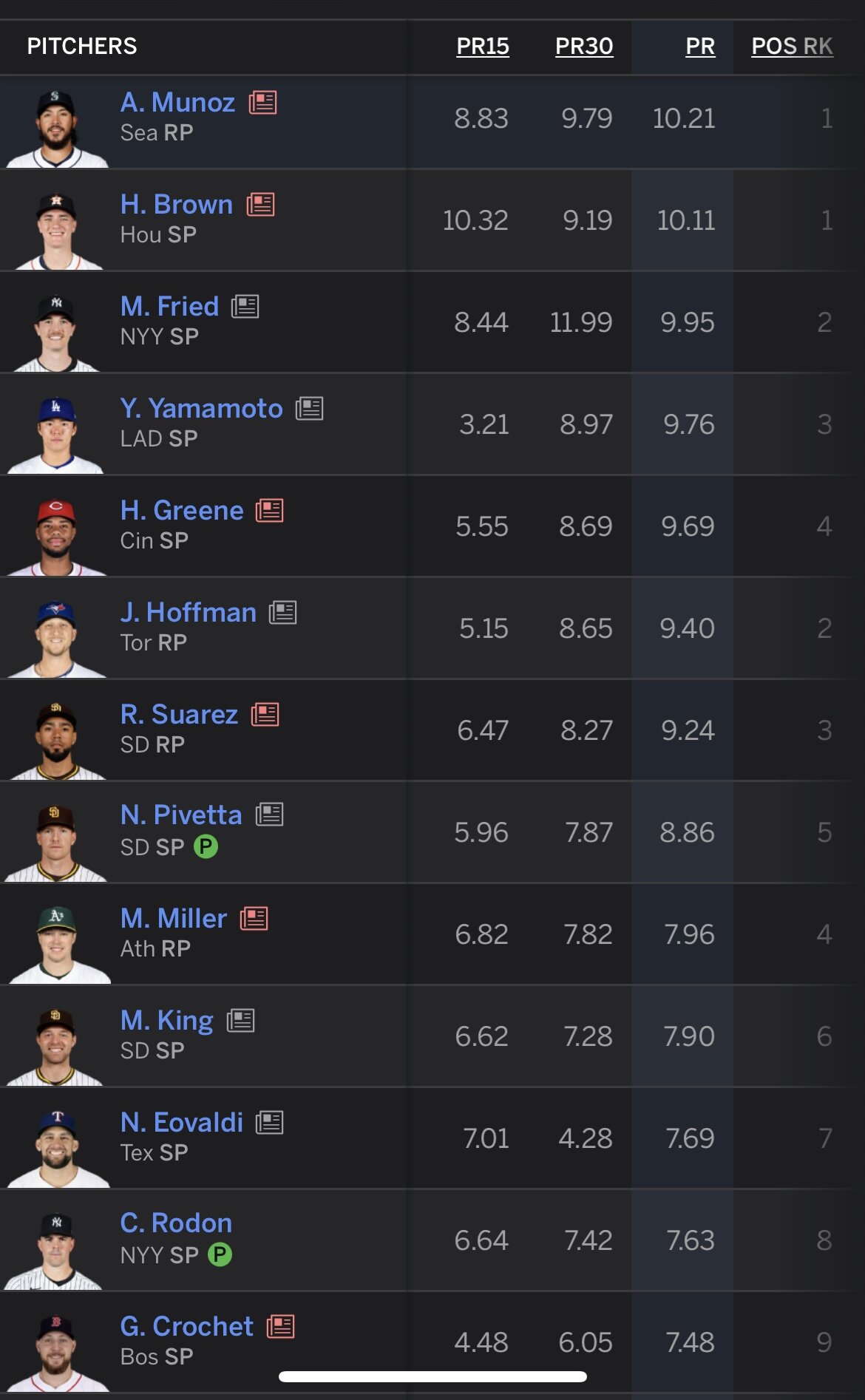The image size is (865, 1400).
Task: View news note for J. Hoffman
Action: pos(283,612)
